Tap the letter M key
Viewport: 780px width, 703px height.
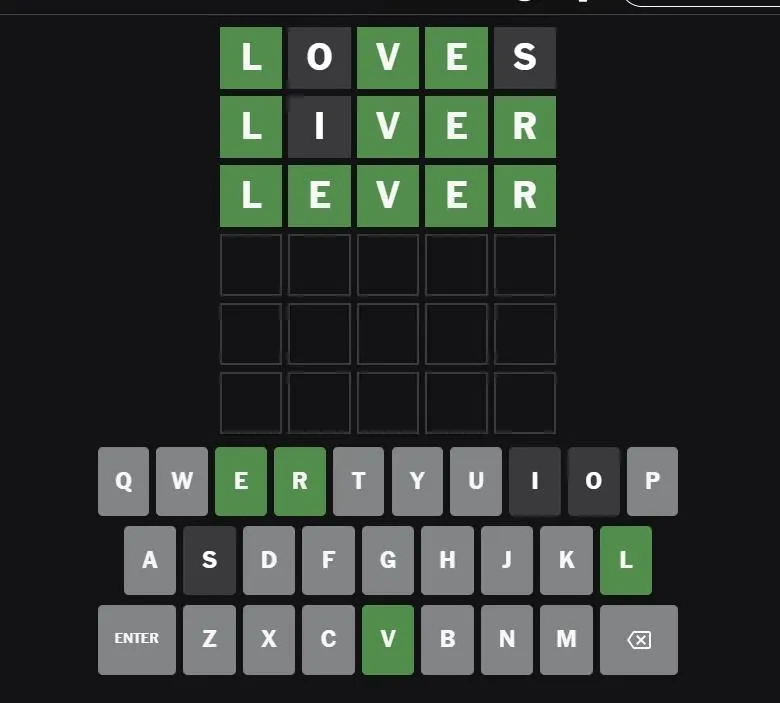(x=566, y=639)
